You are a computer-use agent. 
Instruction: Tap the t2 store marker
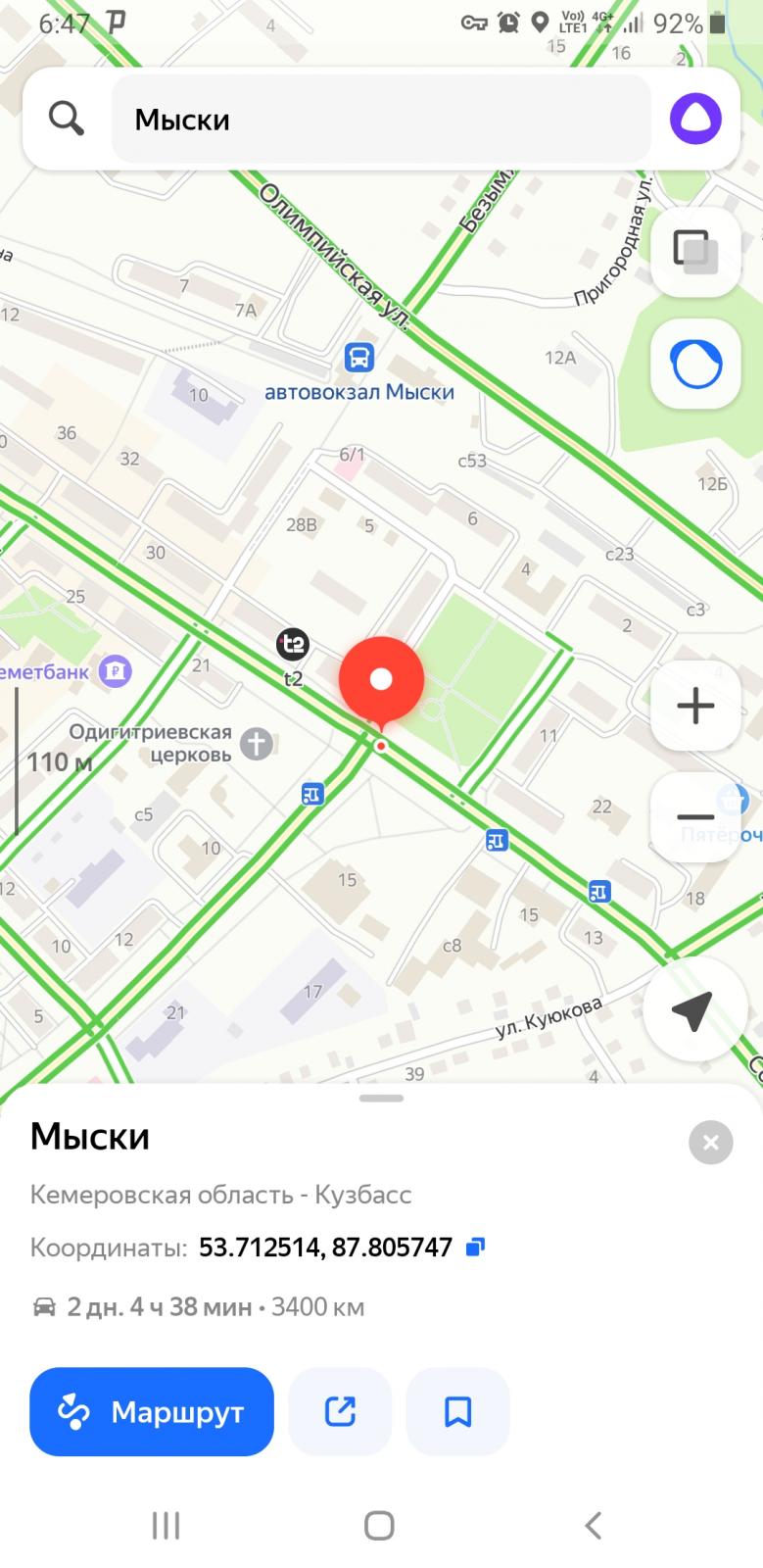(x=293, y=644)
